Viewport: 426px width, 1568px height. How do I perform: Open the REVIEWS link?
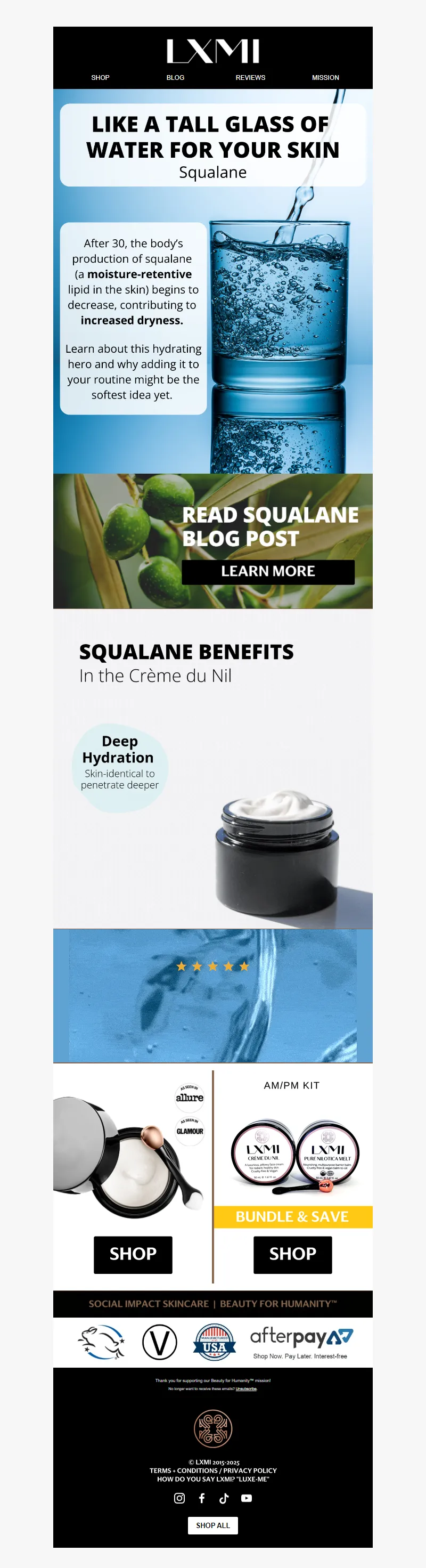[250, 78]
